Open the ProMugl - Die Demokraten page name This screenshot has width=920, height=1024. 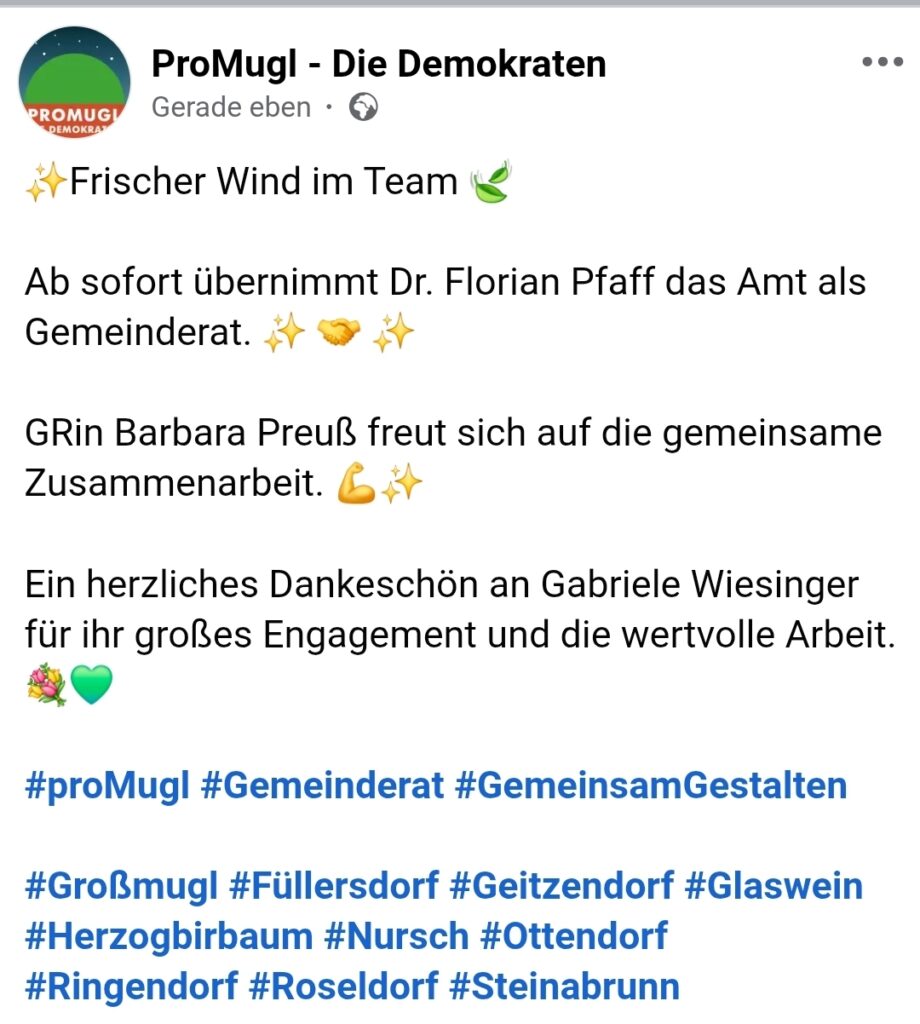pyautogui.click(x=378, y=64)
